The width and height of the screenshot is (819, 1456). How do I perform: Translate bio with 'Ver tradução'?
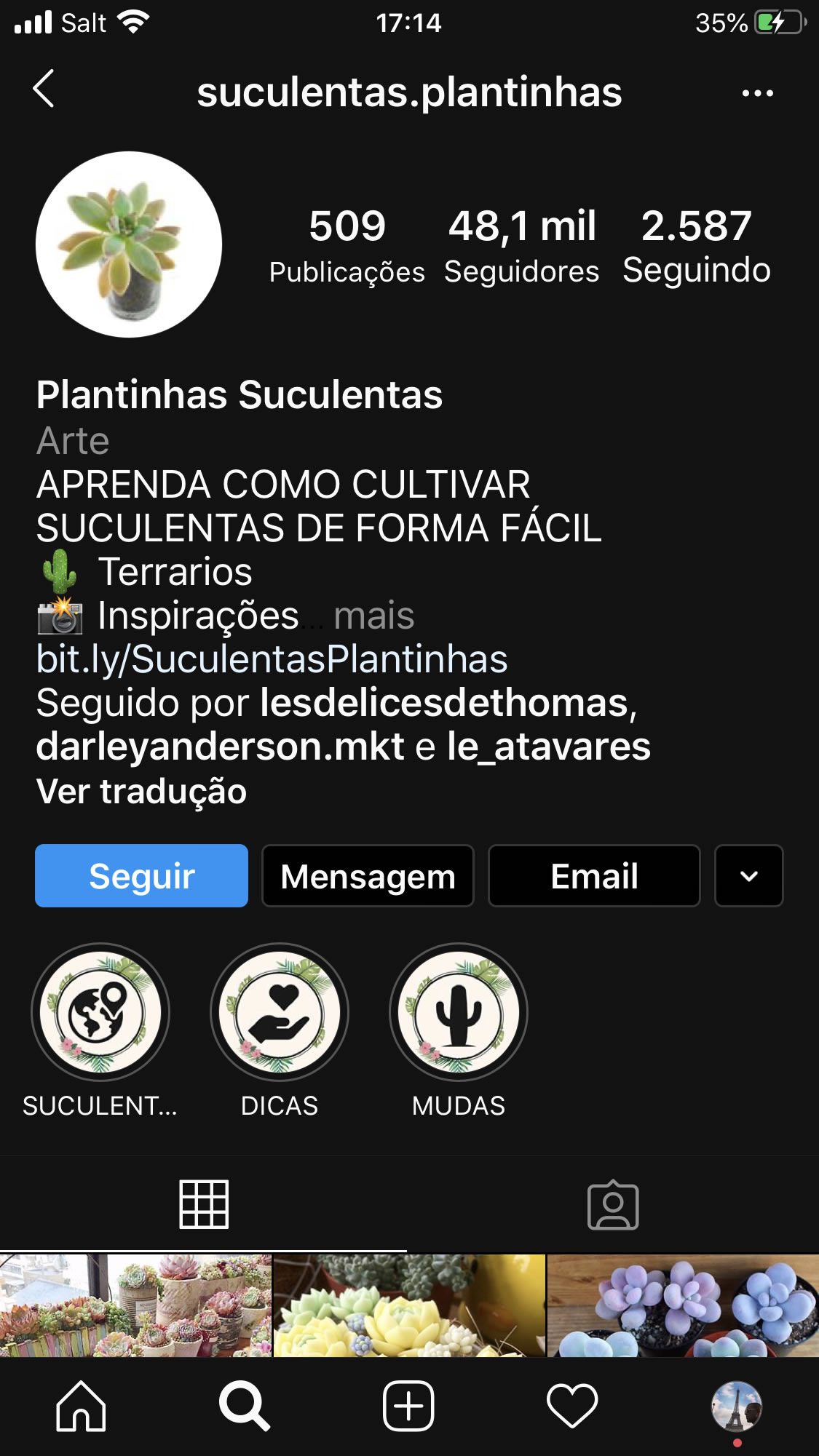(142, 791)
